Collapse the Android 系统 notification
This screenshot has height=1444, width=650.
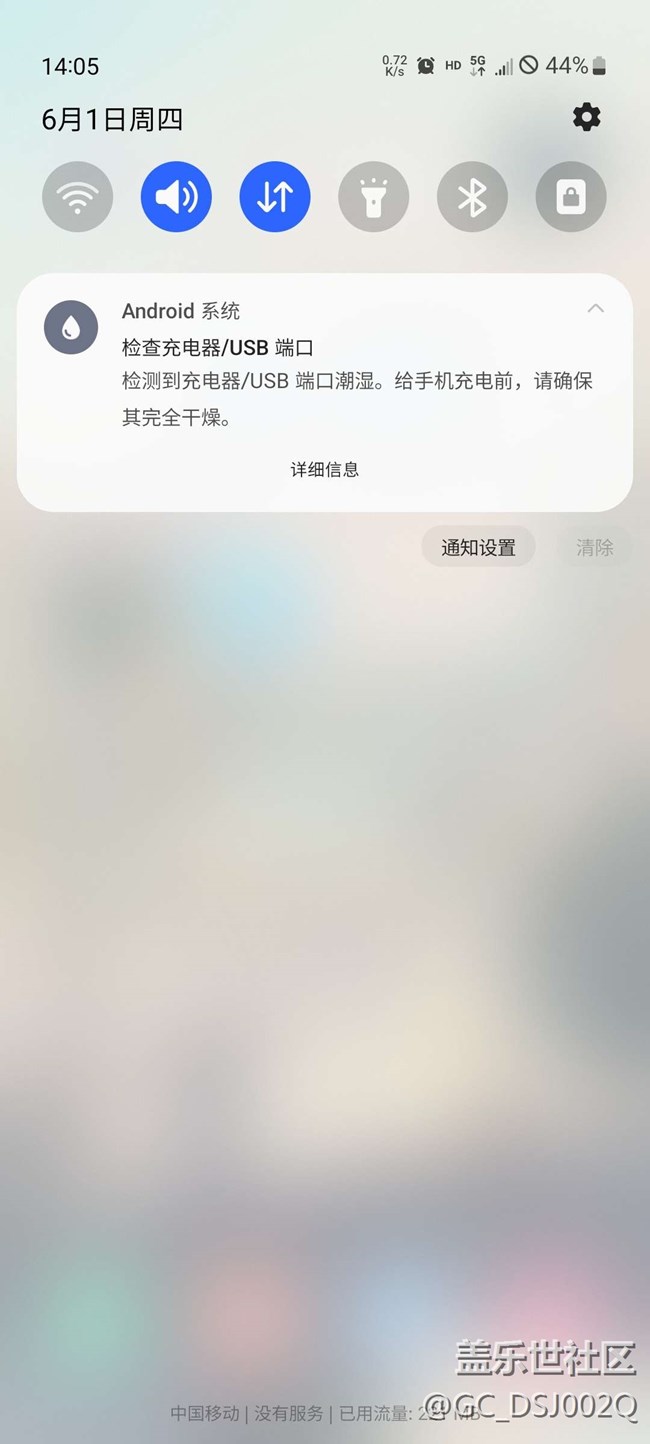point(595,309)
